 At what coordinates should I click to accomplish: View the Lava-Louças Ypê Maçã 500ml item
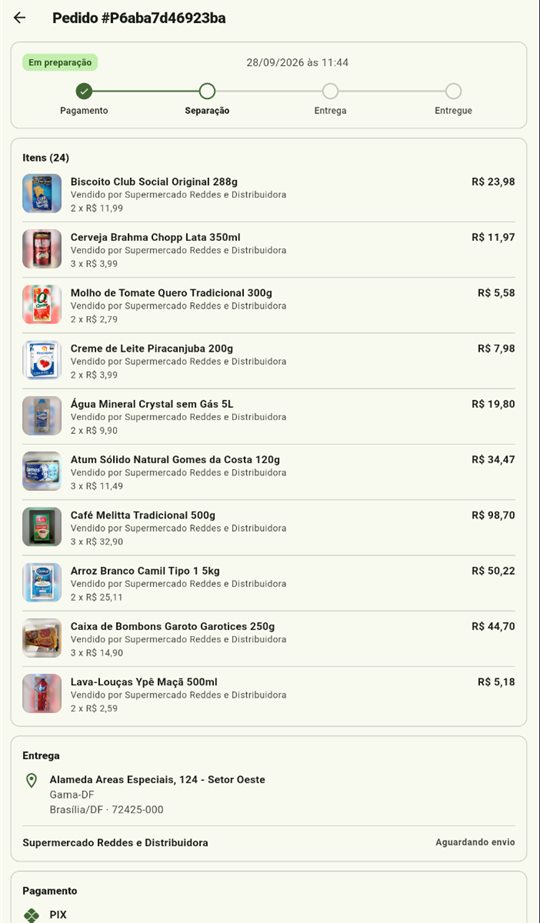[269, 694]
